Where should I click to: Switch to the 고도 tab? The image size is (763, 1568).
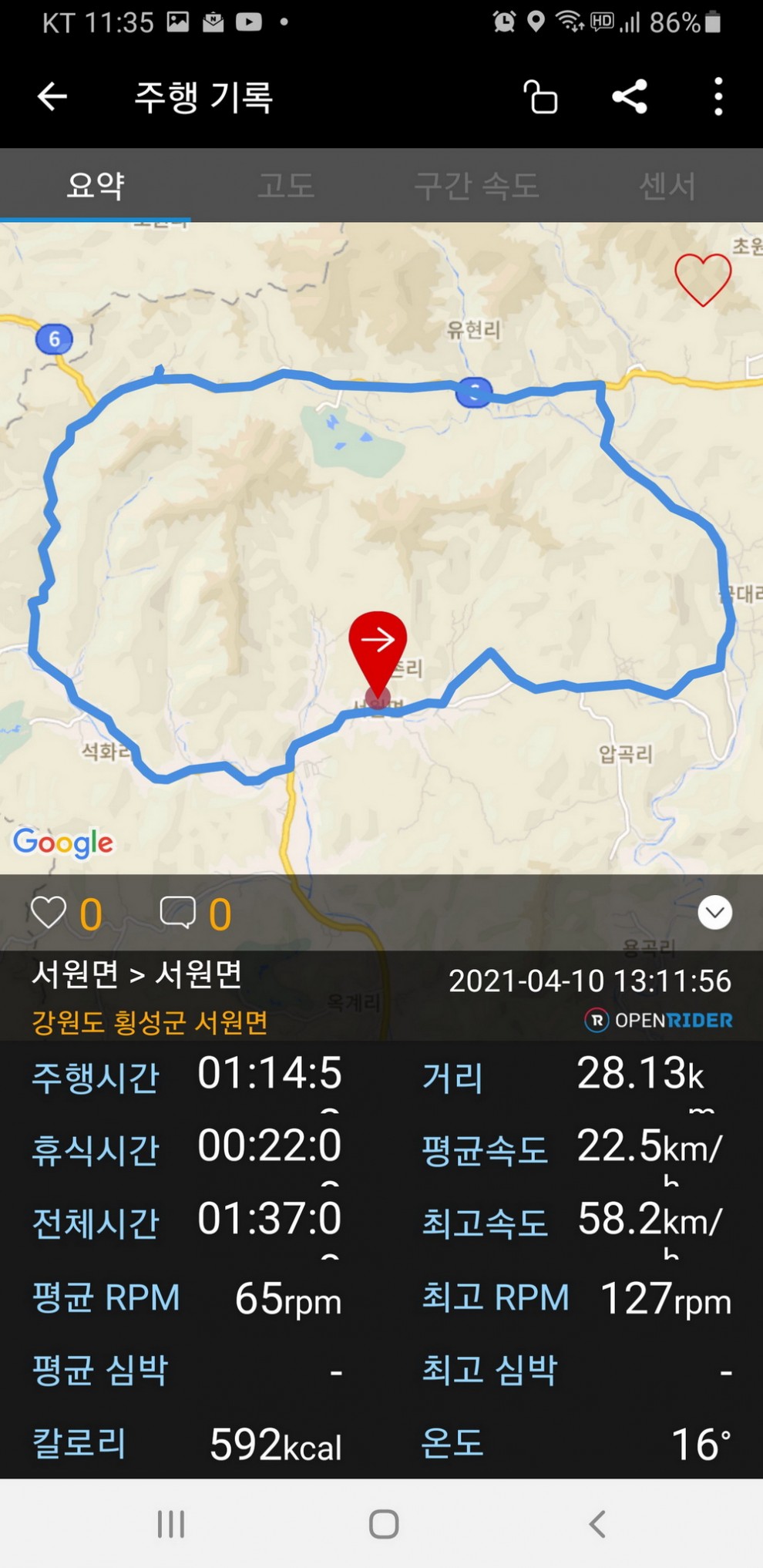pyautogui.click(x=286, y=186)
